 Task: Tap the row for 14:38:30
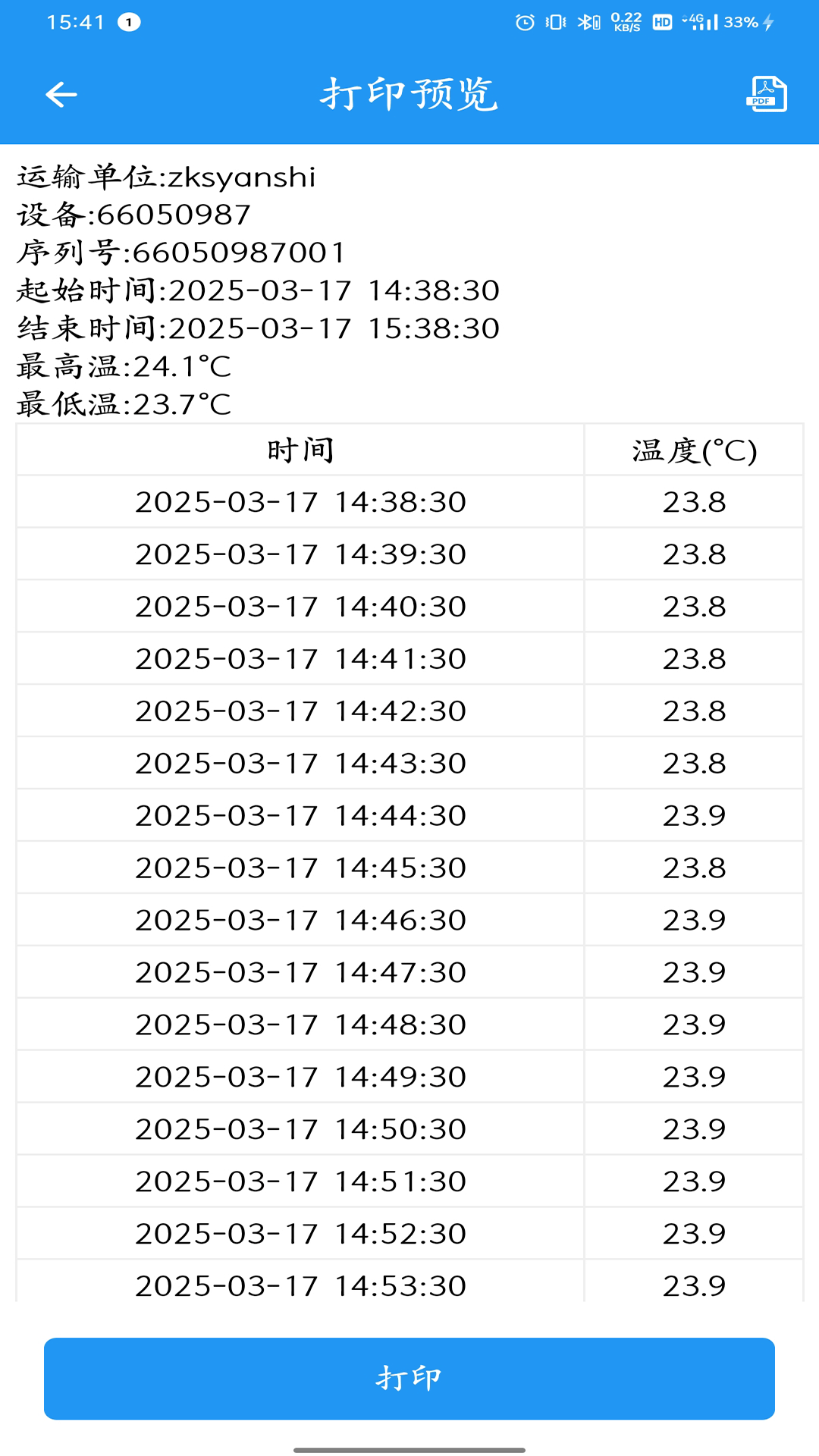coord(300,502)
